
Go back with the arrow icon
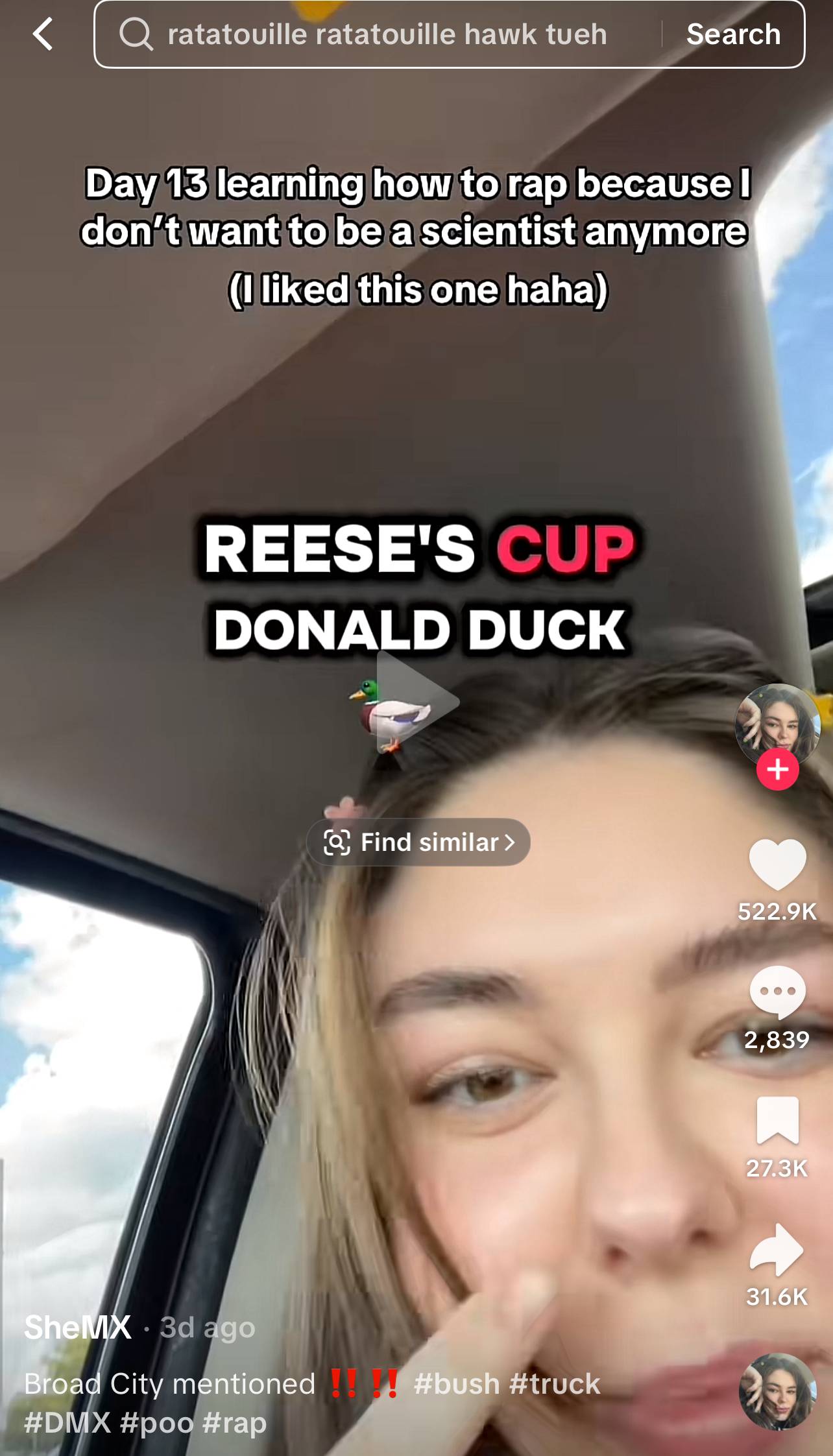(x=43, y=34)
